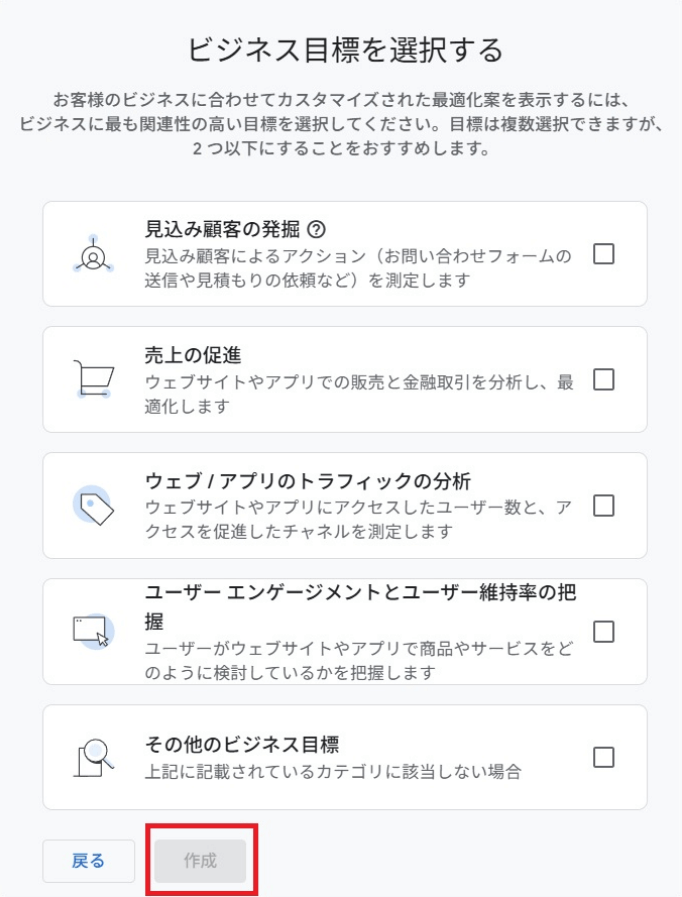Image resolution: width=682 pixels, height=897 pixels.
Task: Tap the 作成 button
Action: pyautogui.click(x=200, y=861)
